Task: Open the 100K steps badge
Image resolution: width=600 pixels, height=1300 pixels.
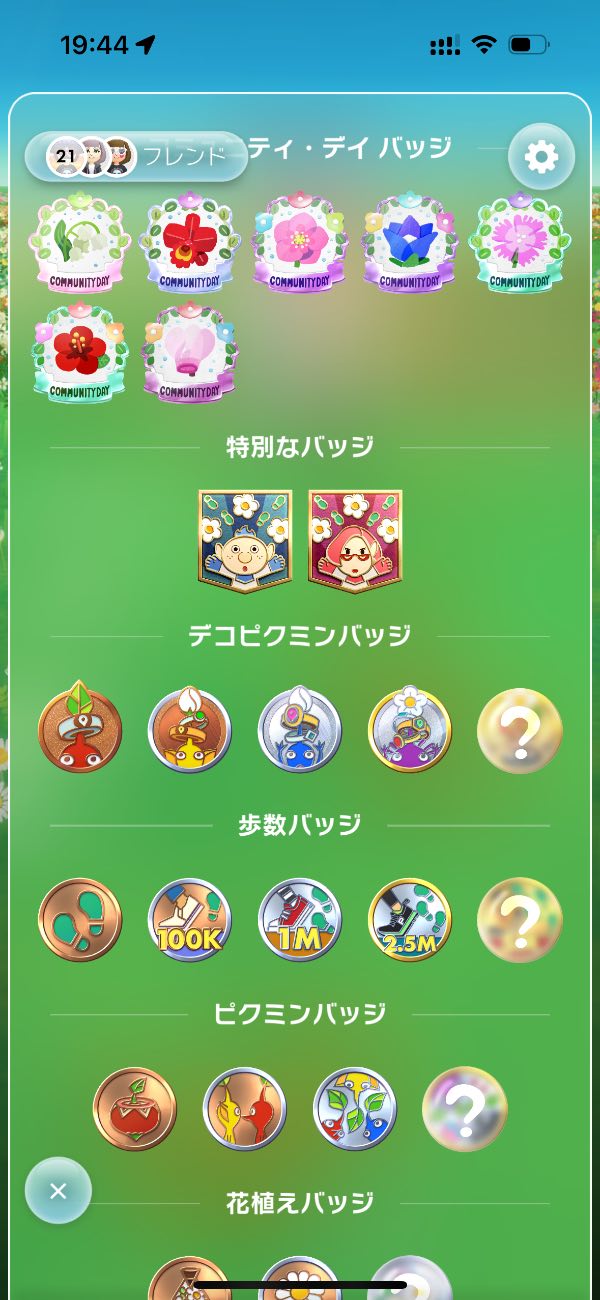Action: [189, 920]
